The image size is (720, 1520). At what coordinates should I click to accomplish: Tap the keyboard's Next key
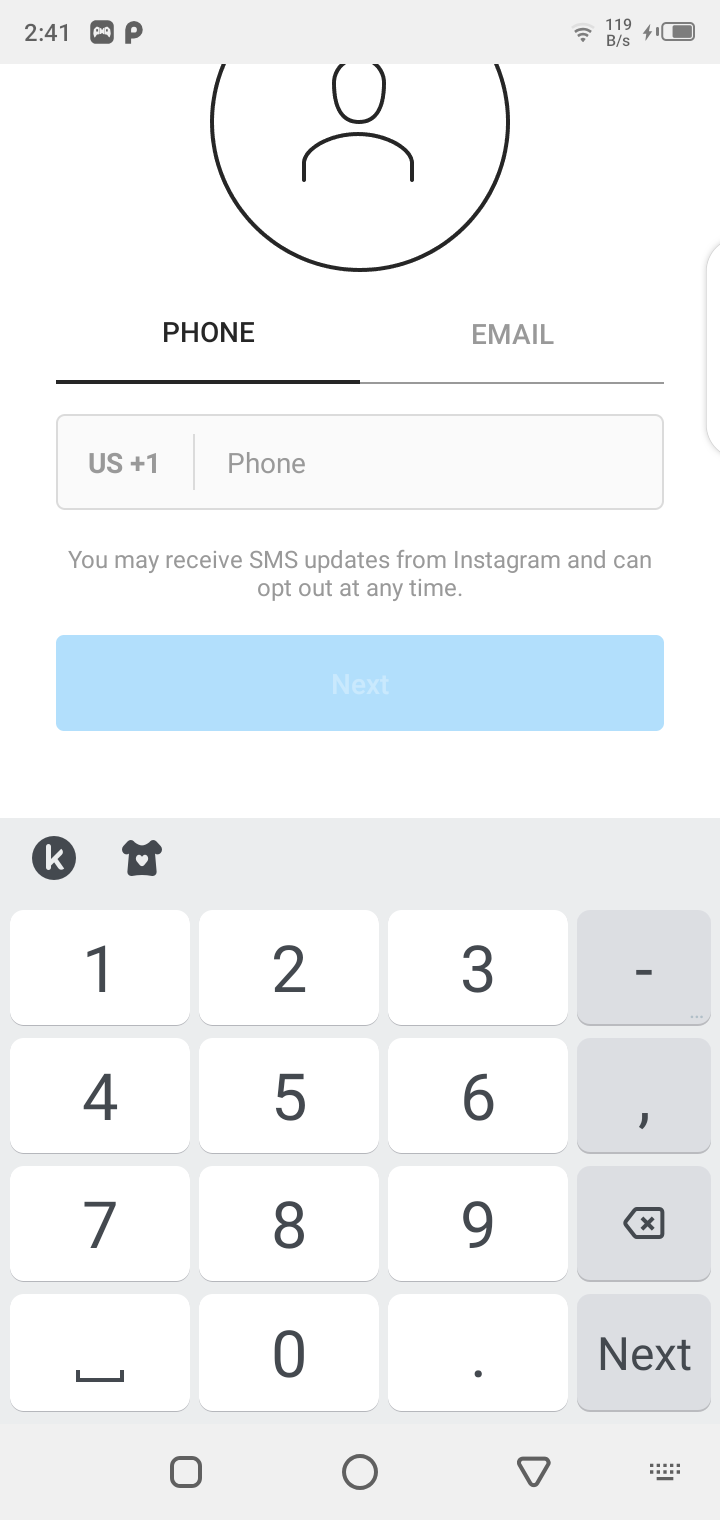coord(644,1353)
